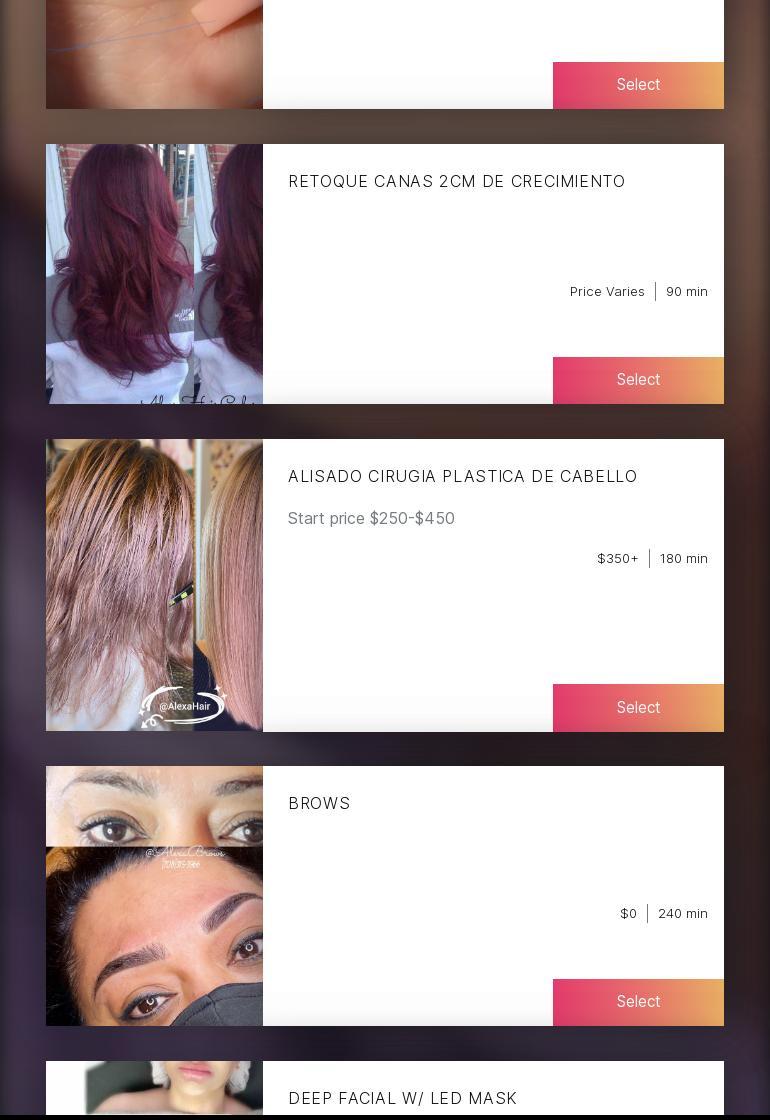Click Select on the topmost service card
770x1120 pixels.
coord(638,85)
